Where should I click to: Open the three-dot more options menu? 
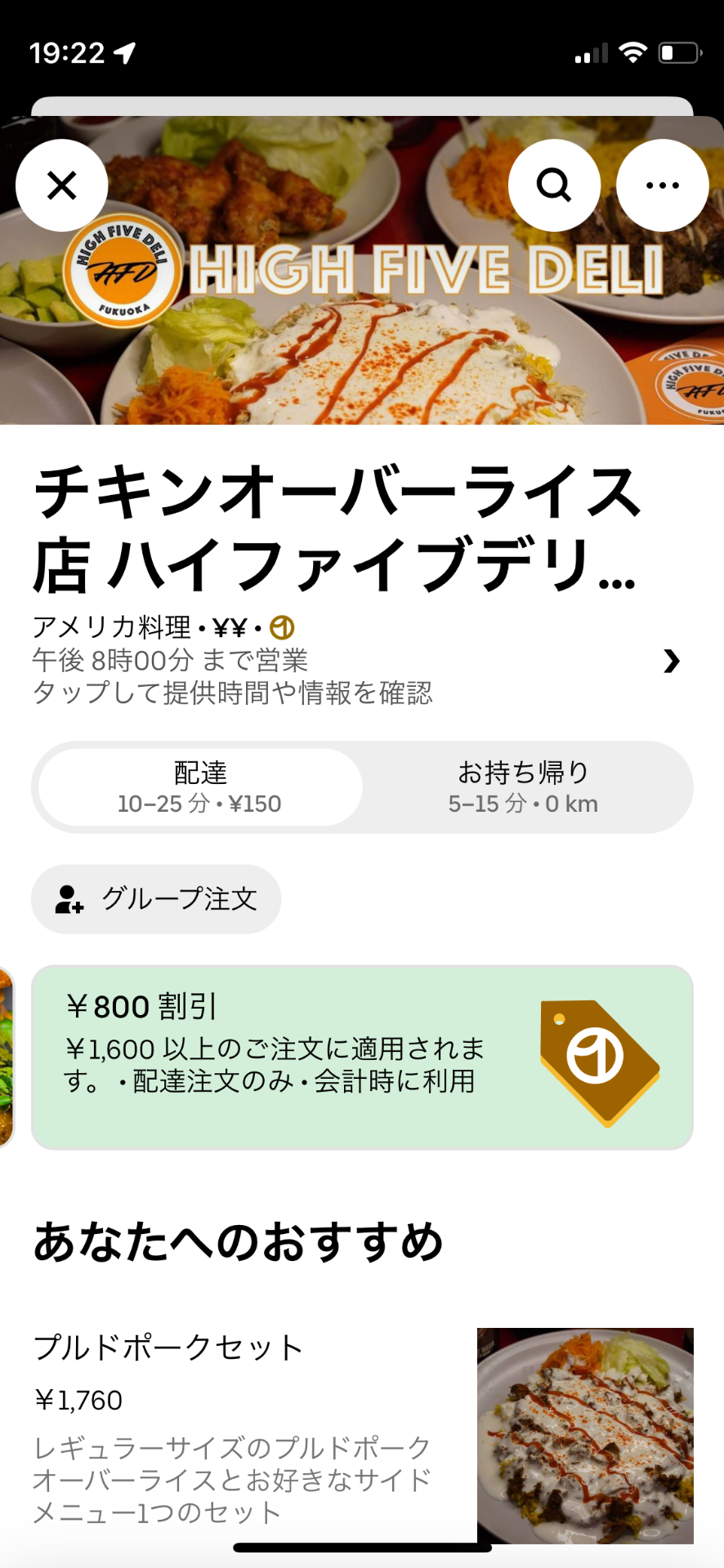(x=662, y=185)
